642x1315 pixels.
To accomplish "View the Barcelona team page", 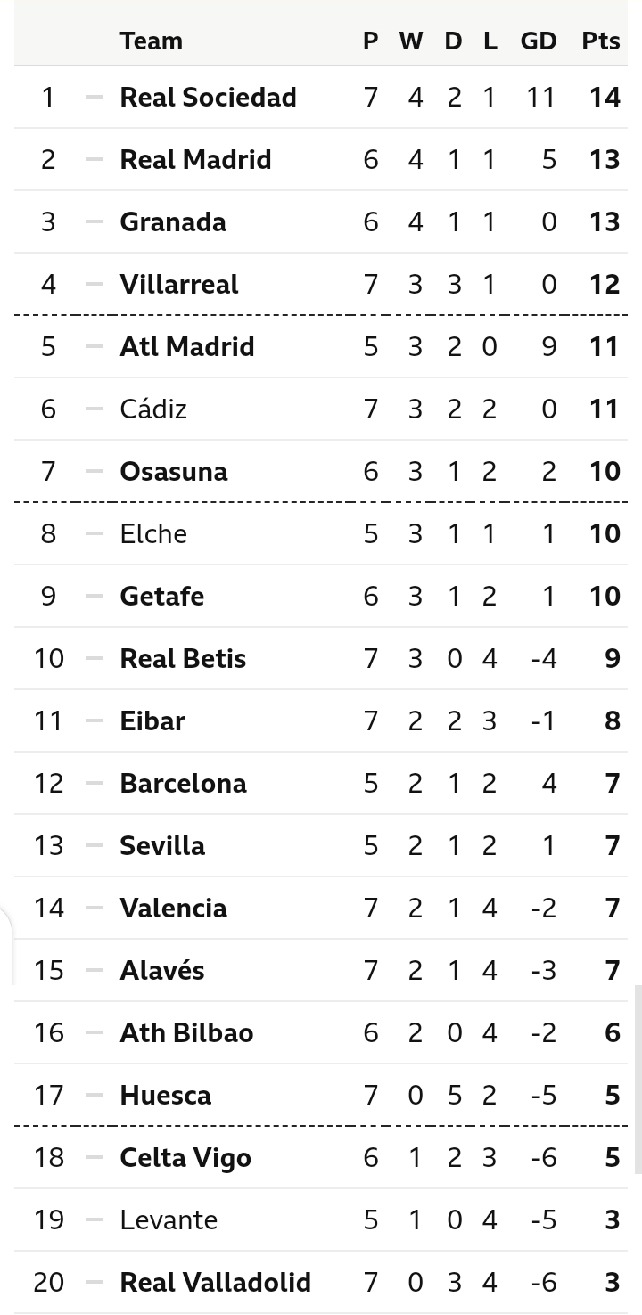I will (183, 783).
